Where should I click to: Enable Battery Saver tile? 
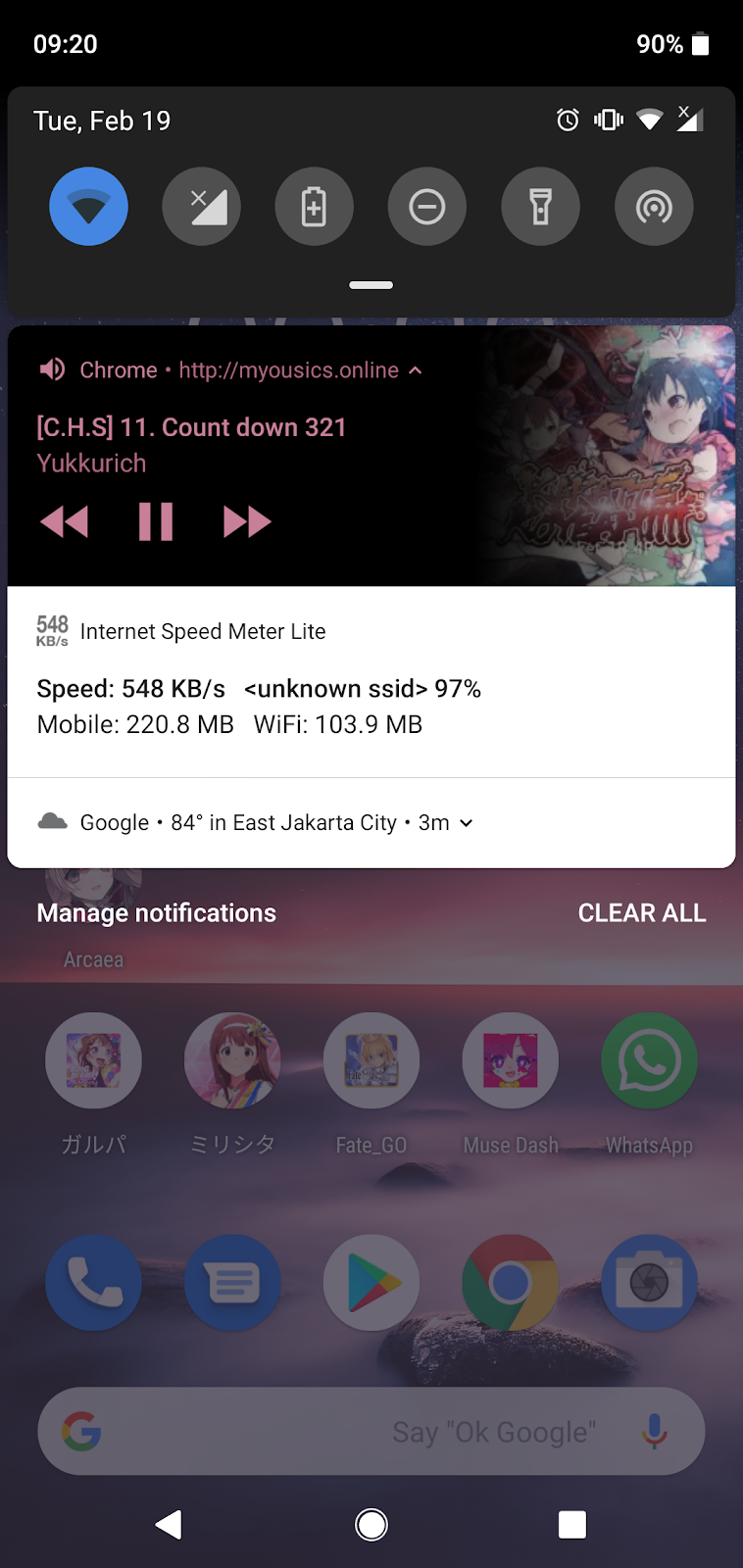tap(314, 207)
